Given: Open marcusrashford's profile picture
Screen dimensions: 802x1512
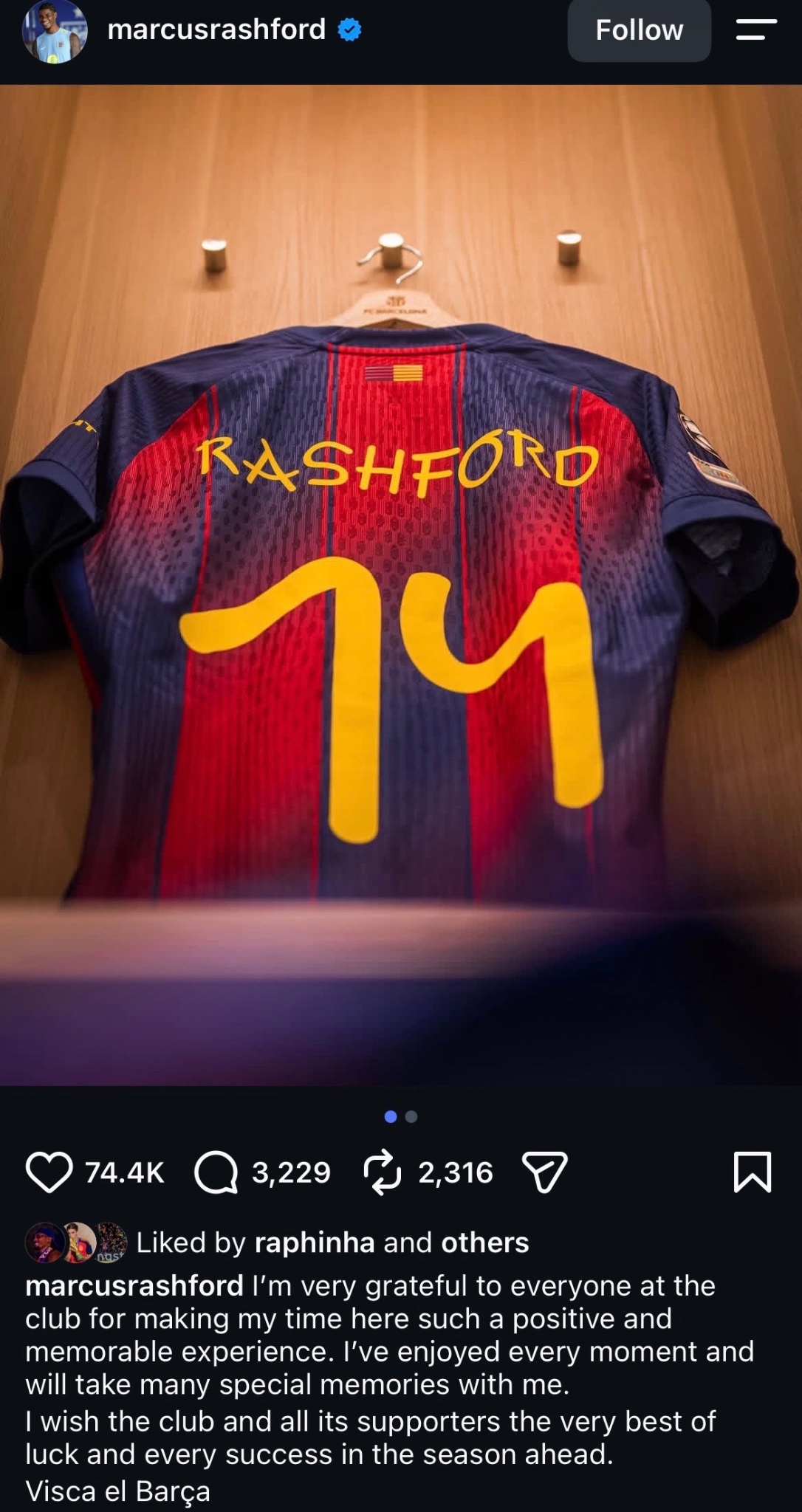Looking at the screenshot, I should [x=54, y=31].
